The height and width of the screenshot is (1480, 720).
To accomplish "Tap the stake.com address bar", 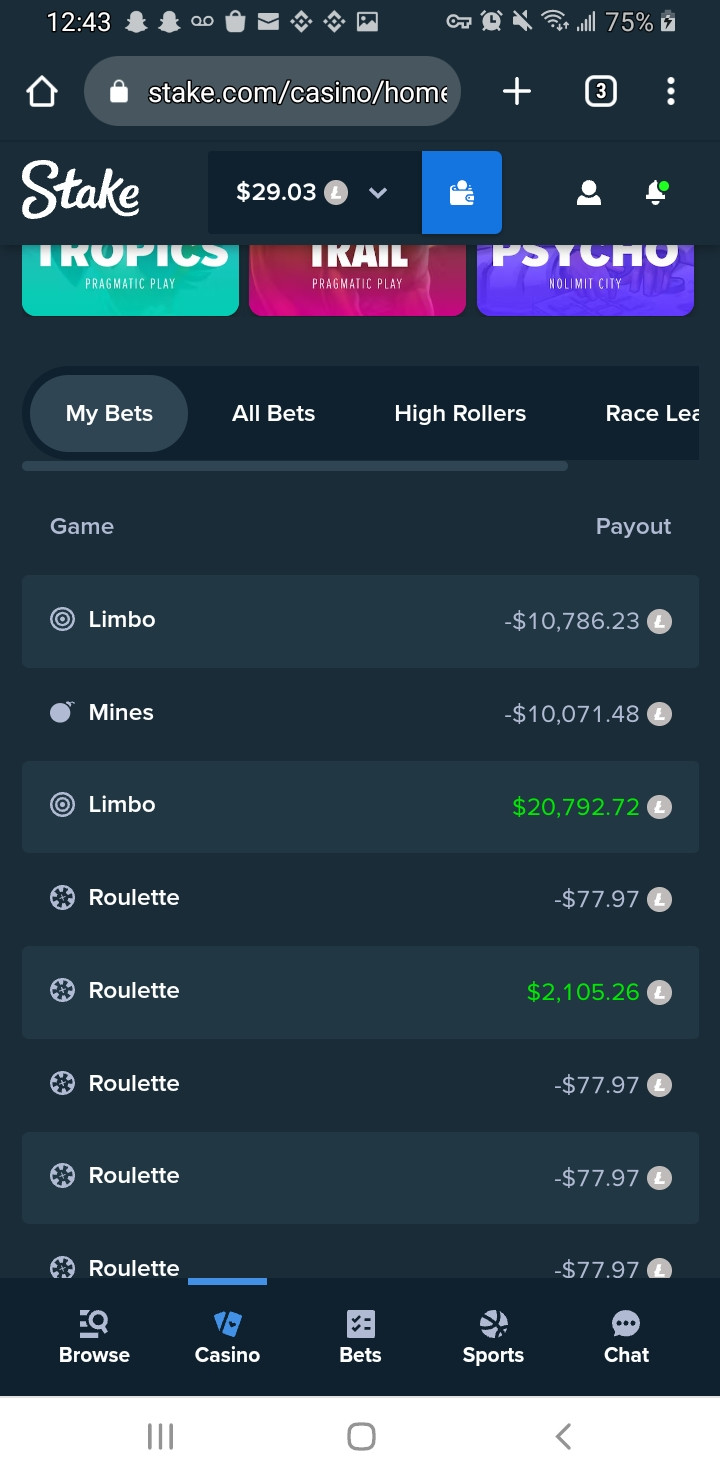I will point(272,92).
